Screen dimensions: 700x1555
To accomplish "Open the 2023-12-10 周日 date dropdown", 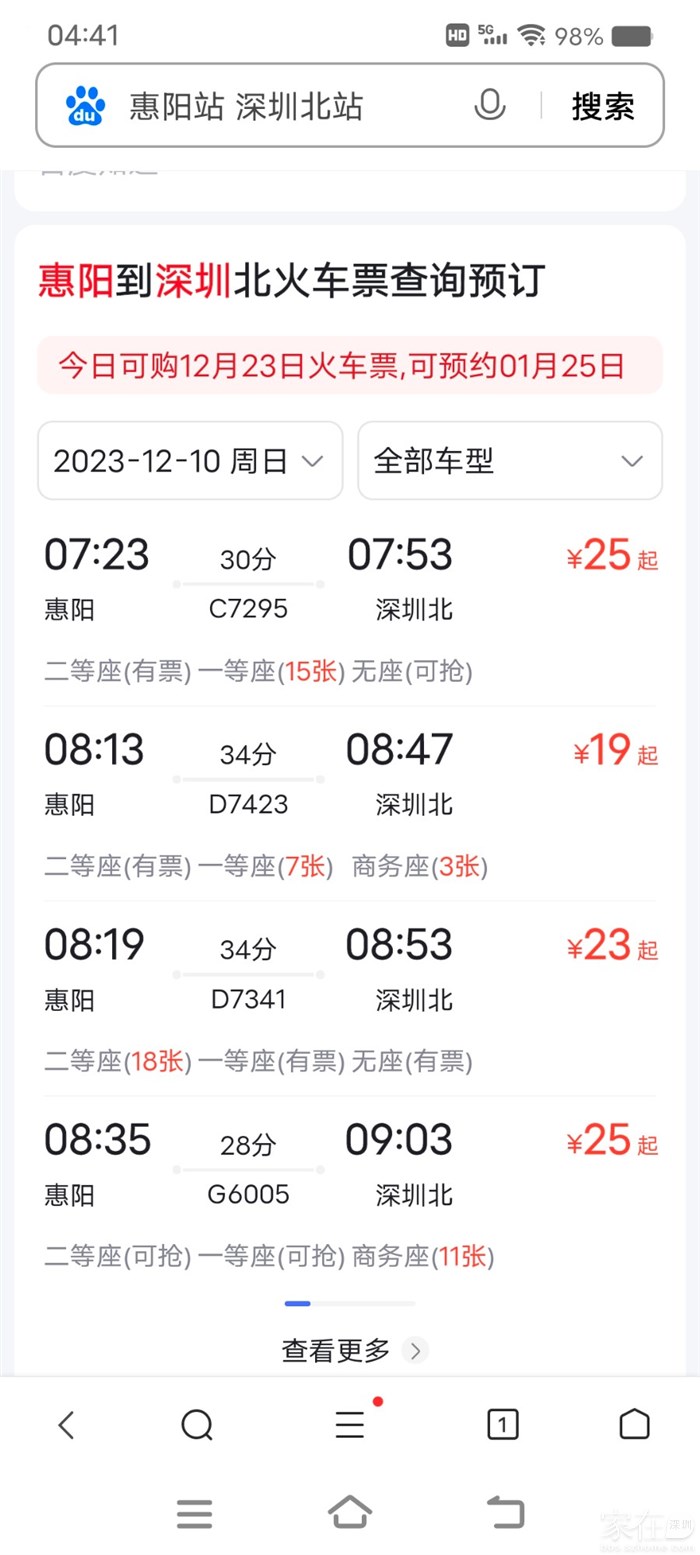I will (190, 460).
